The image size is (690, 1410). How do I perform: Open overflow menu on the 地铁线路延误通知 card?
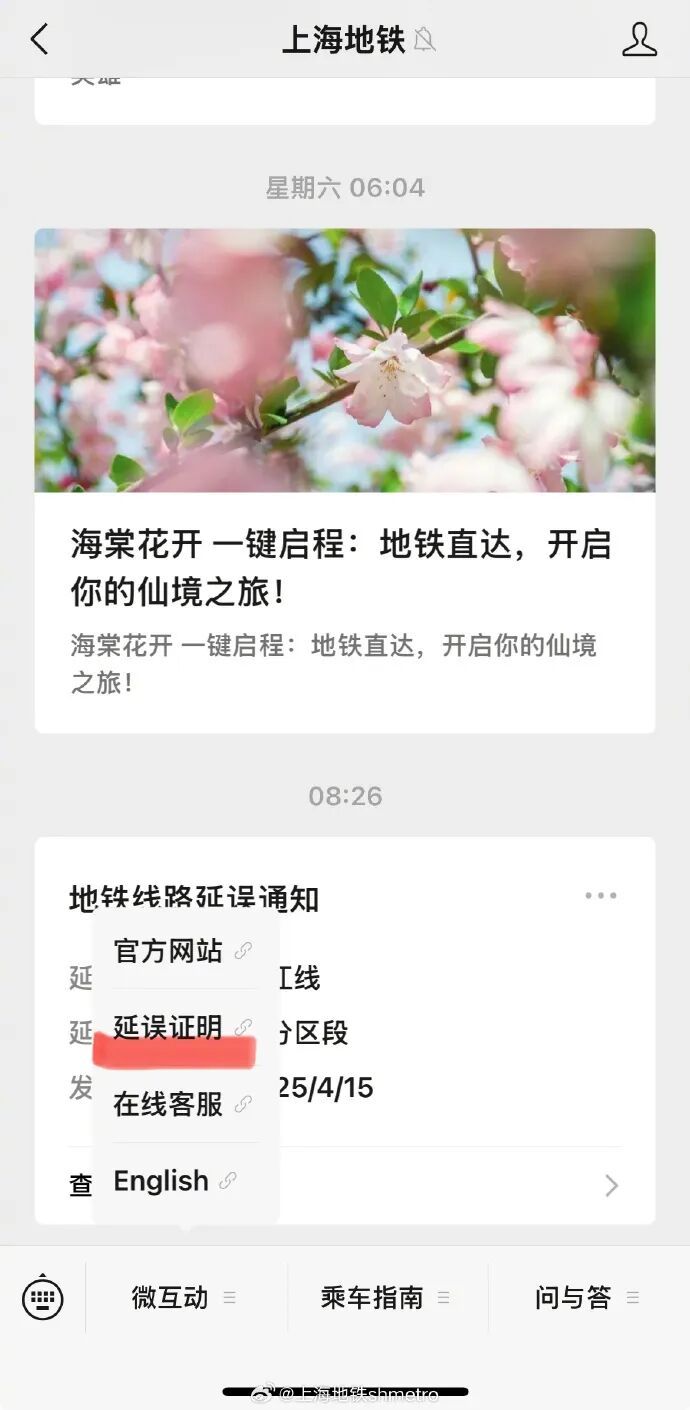600,895
